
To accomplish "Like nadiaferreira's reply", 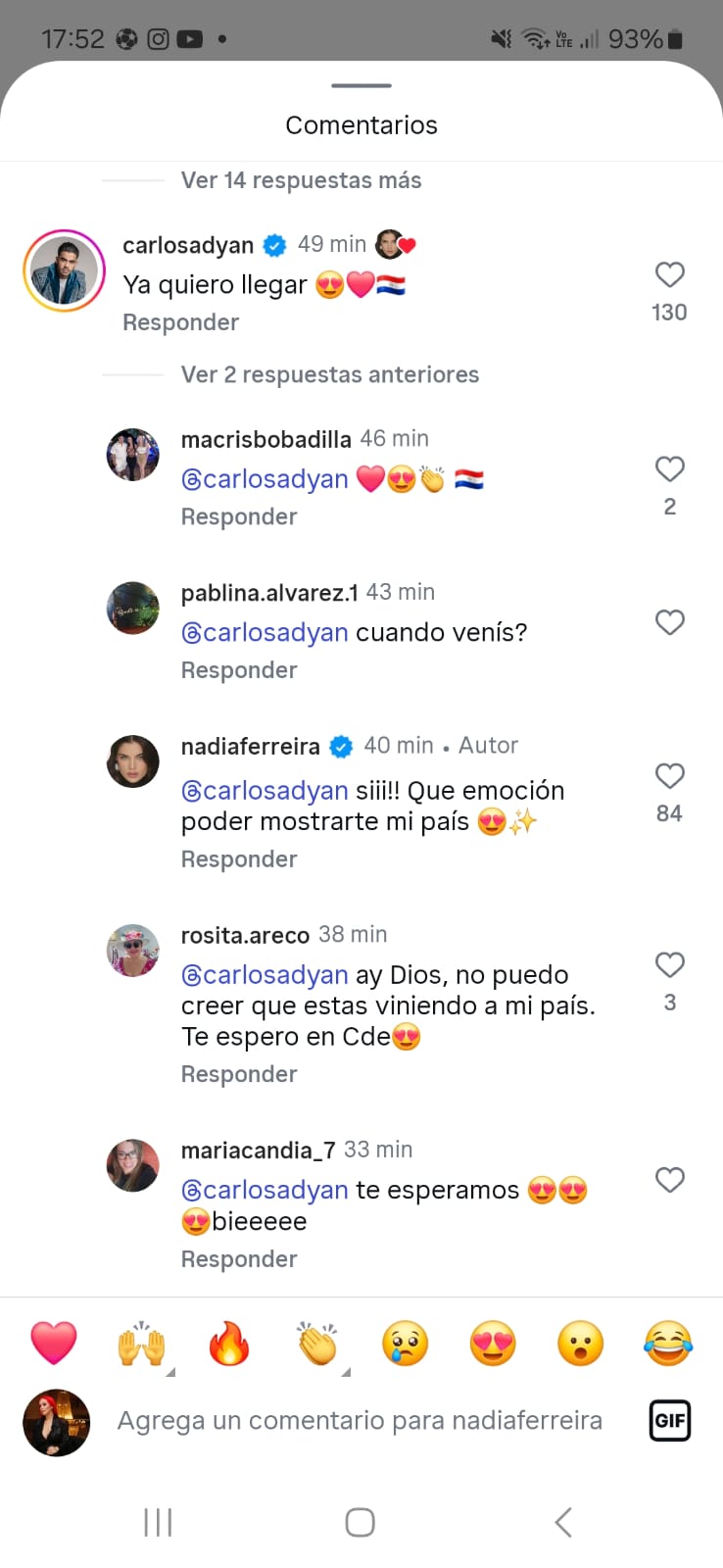I will (x=669, y=776).
